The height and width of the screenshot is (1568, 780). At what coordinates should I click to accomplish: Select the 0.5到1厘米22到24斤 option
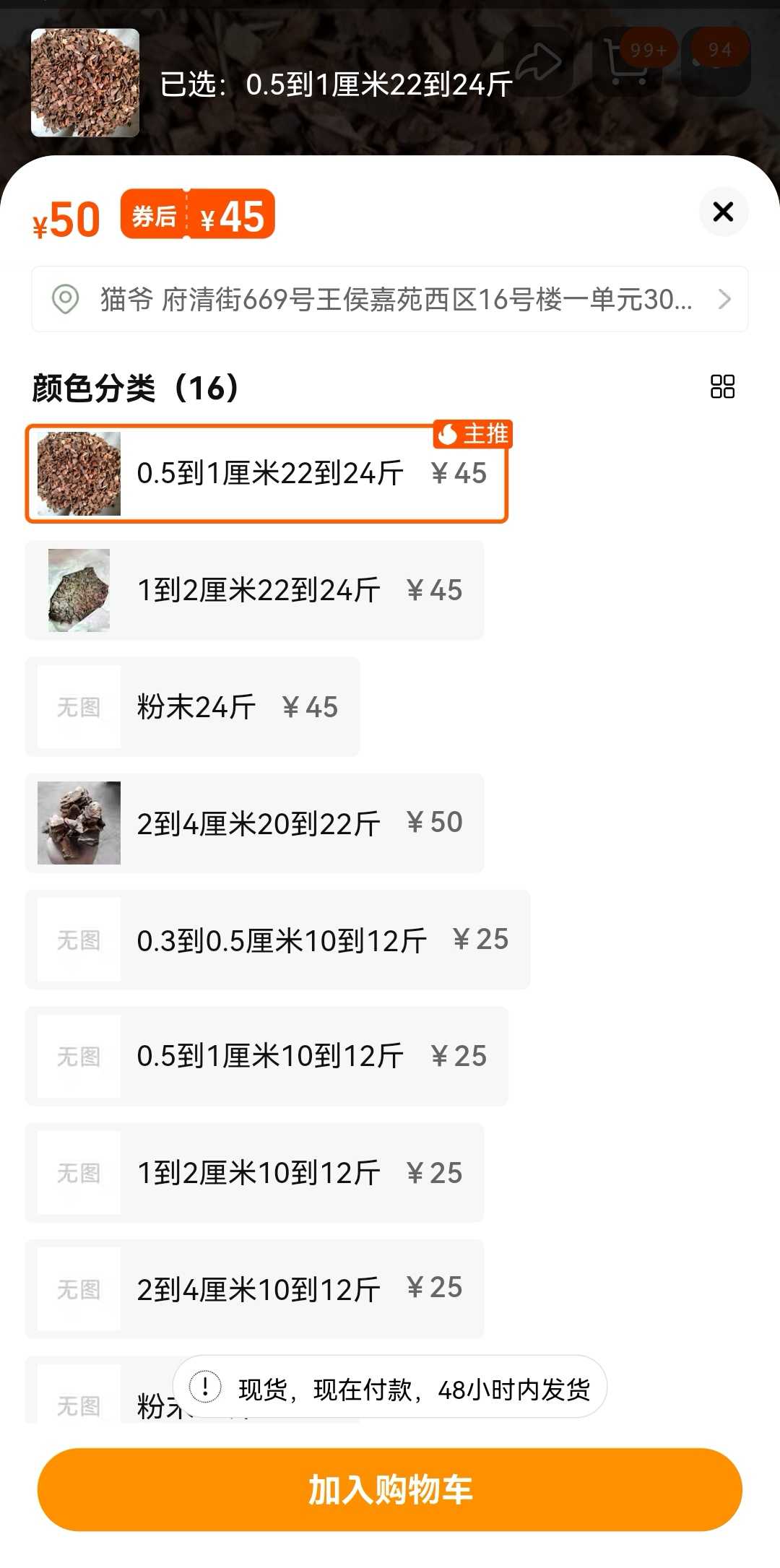click(x=266, y=474)
